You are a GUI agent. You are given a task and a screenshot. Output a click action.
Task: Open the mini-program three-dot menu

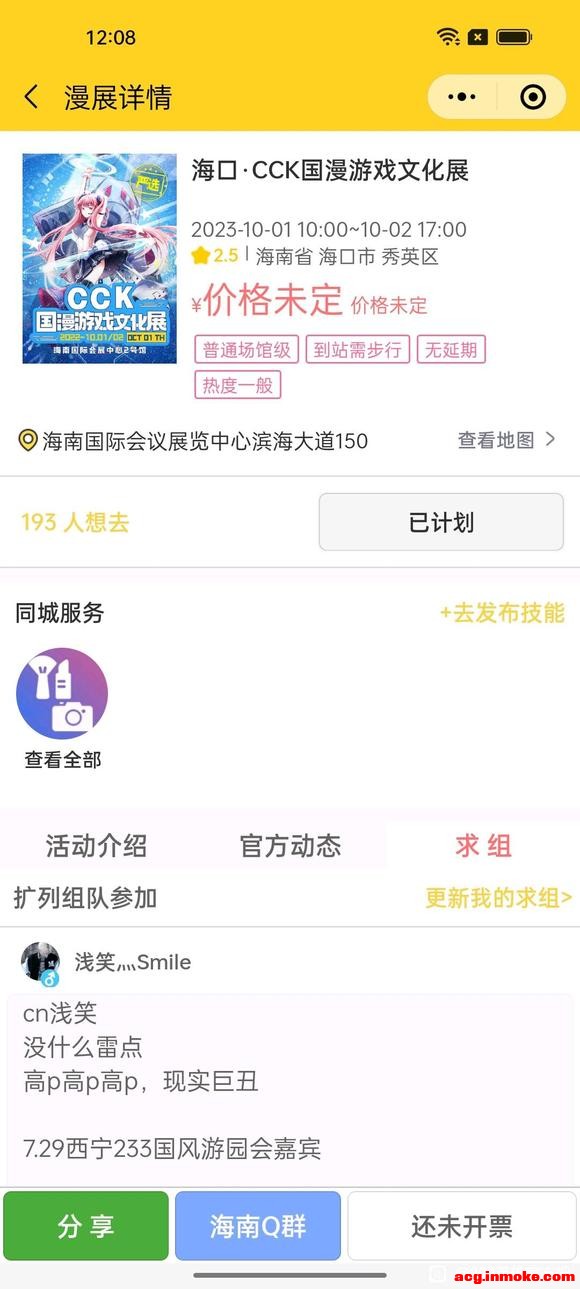[462, 97]
